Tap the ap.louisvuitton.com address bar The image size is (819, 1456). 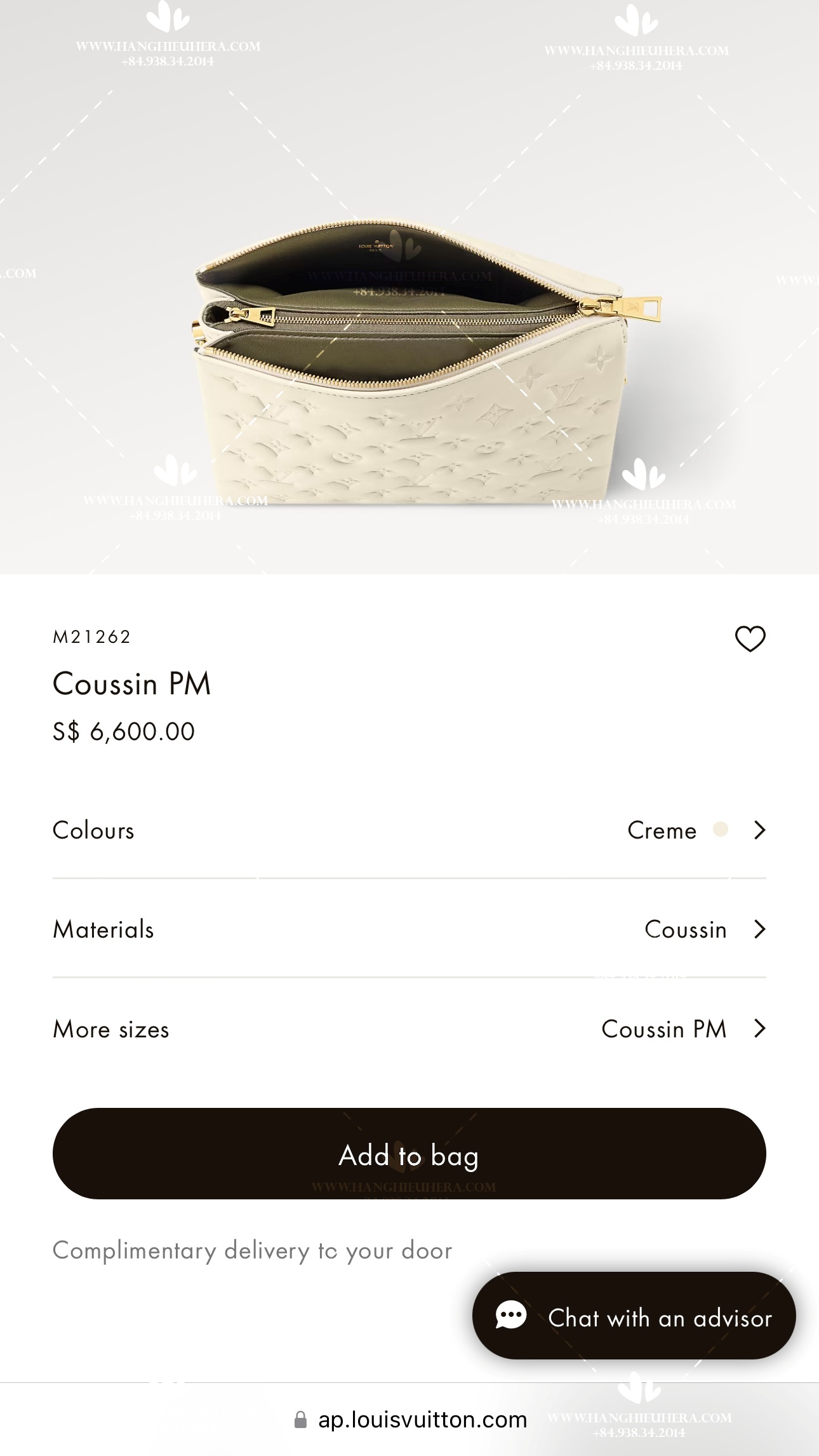(410, 1419)
